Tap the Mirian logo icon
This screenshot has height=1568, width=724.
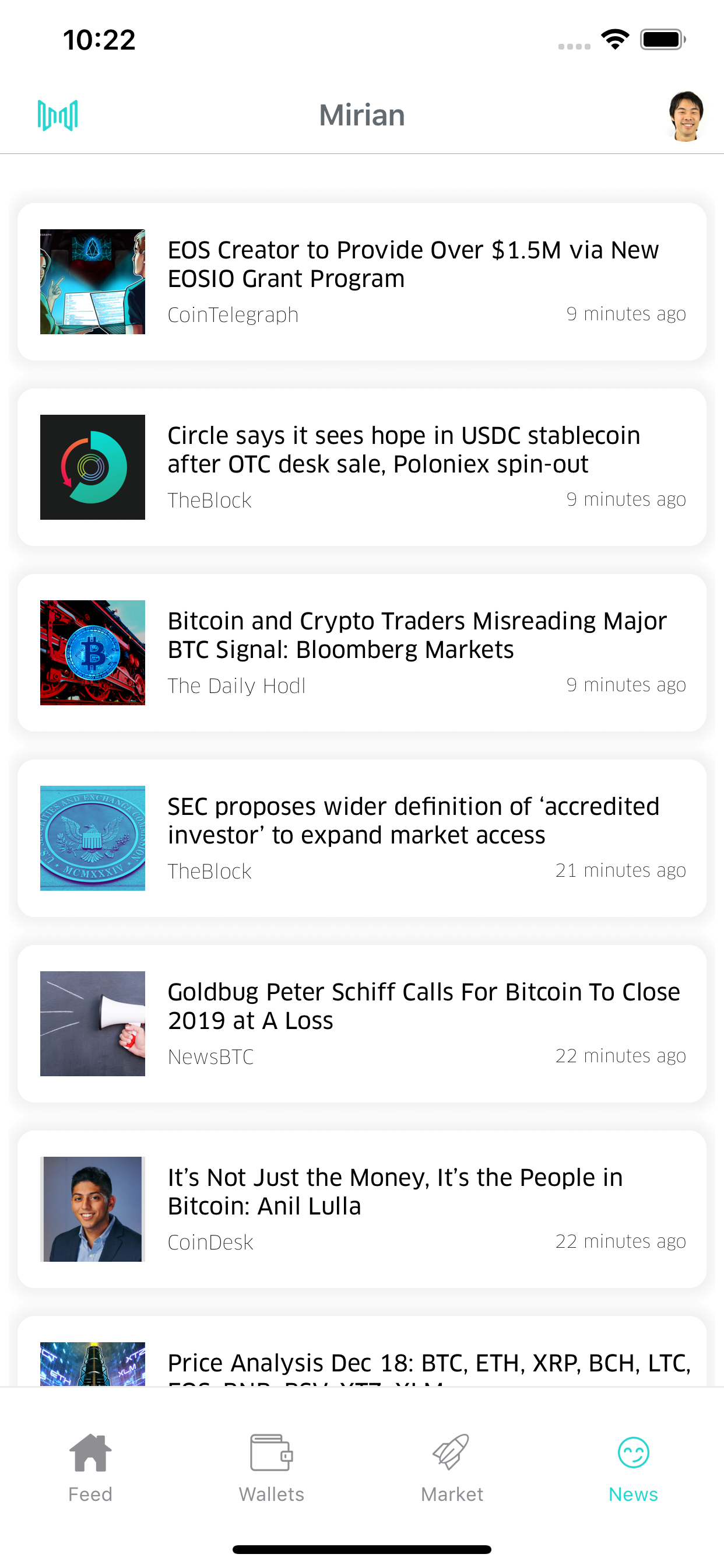[x=58, y=115]
